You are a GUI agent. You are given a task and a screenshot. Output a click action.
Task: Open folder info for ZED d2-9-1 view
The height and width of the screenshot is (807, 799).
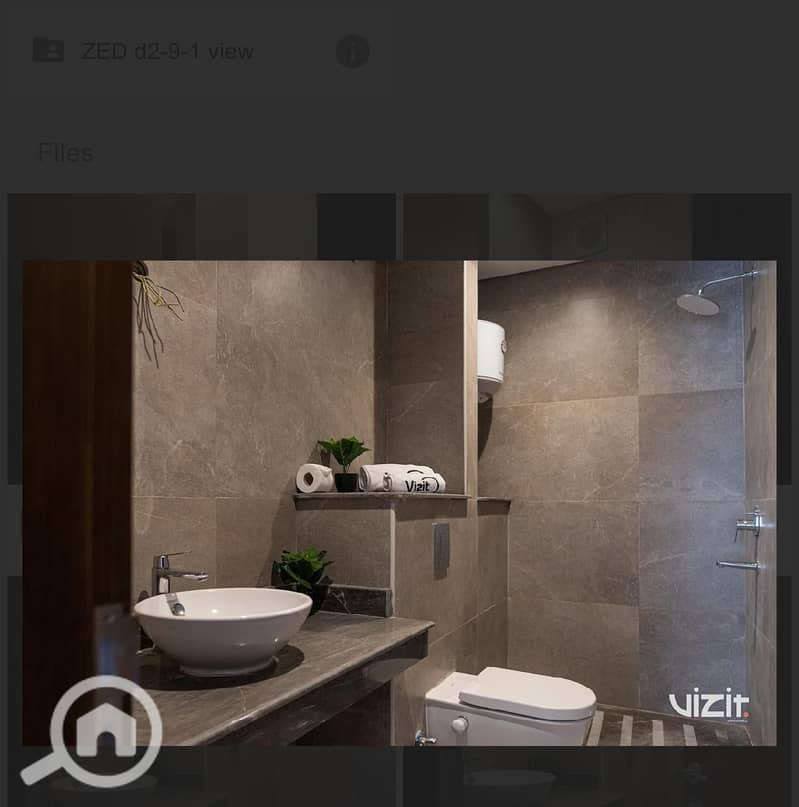tap(352, 51)
